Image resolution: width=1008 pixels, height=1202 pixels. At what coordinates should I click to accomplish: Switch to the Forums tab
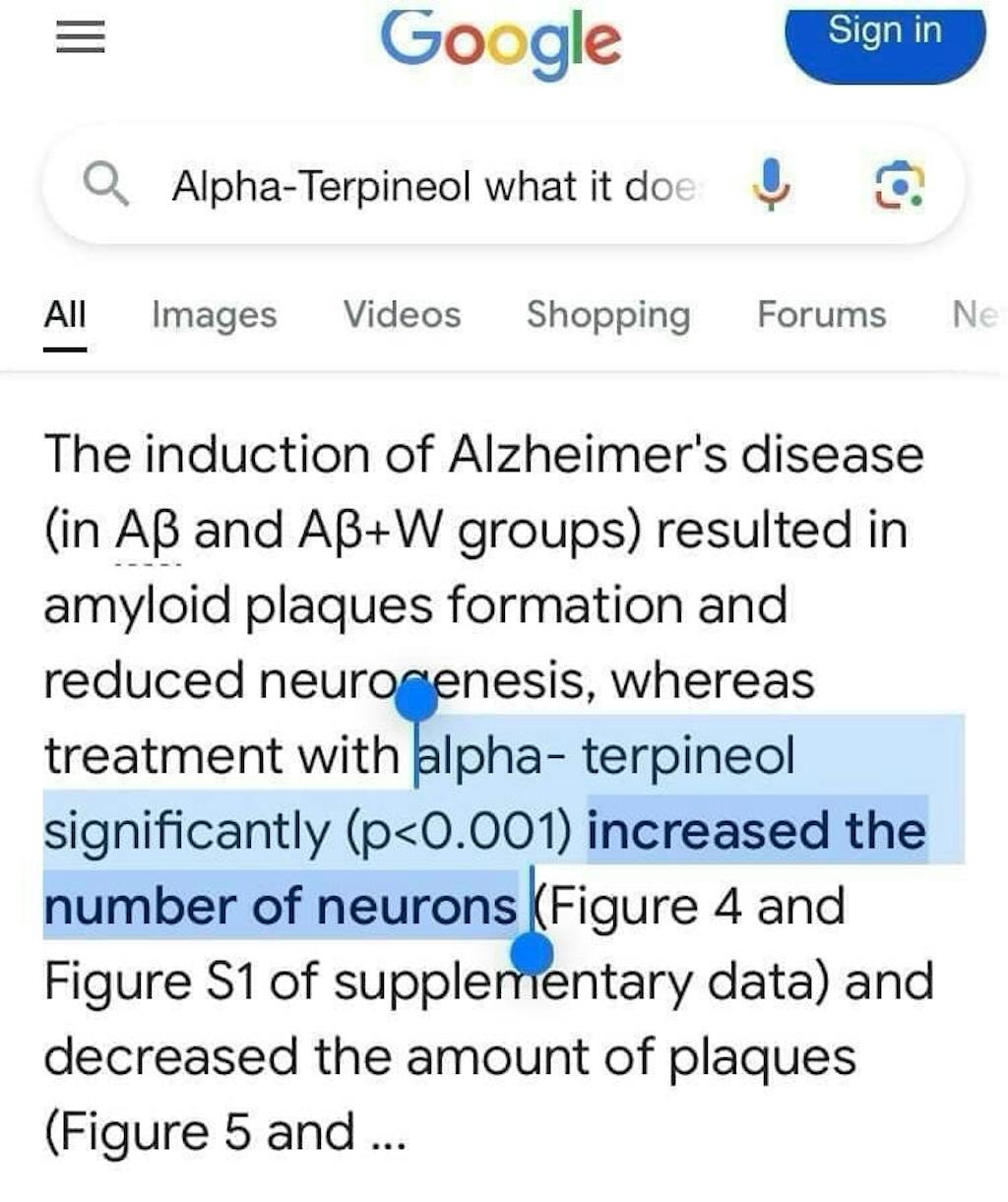pyautogui.click(x=821, y=315)
